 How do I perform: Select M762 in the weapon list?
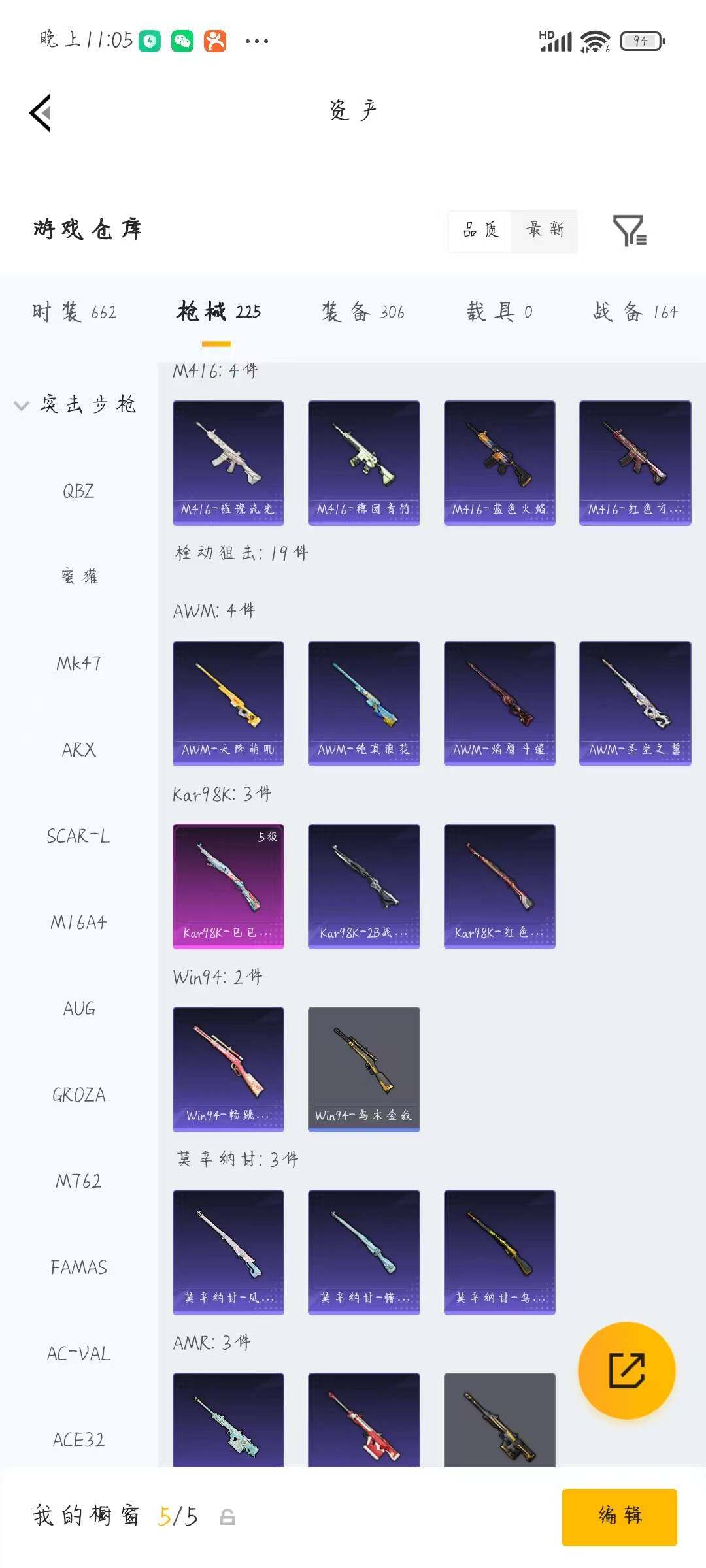point(78,1181)
